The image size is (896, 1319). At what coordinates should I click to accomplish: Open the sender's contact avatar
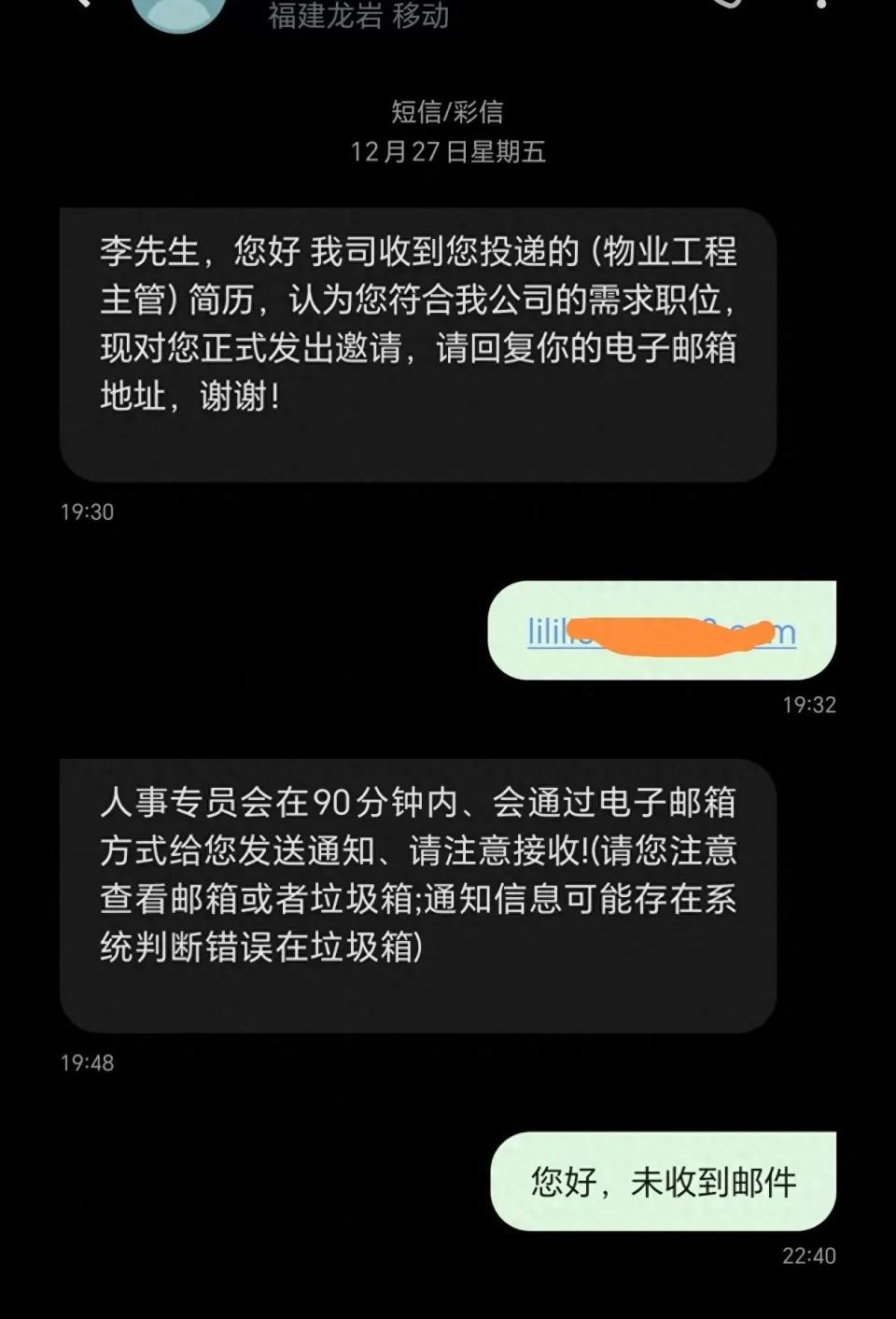(178, 13)
